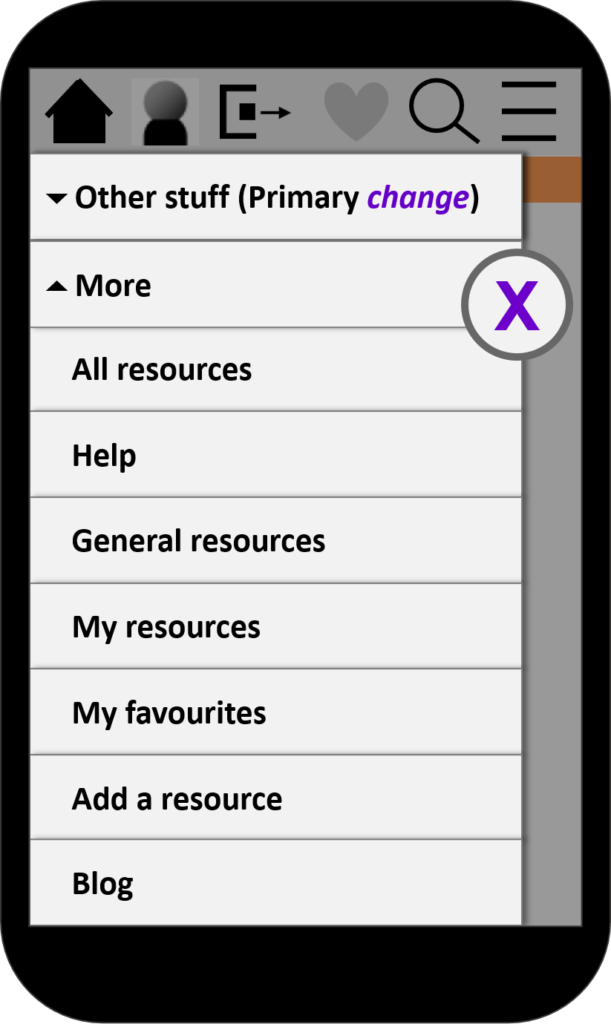Open All resources
The width and height of the screenshot is (611, 1024).
coord(276,370)
